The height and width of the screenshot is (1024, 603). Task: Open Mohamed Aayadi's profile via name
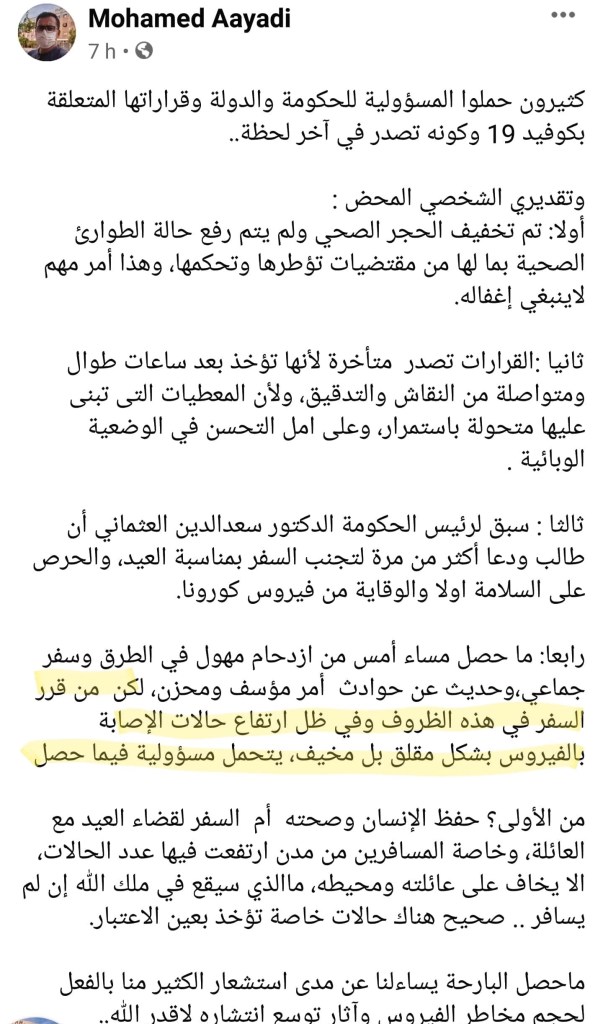click(189, 18)
